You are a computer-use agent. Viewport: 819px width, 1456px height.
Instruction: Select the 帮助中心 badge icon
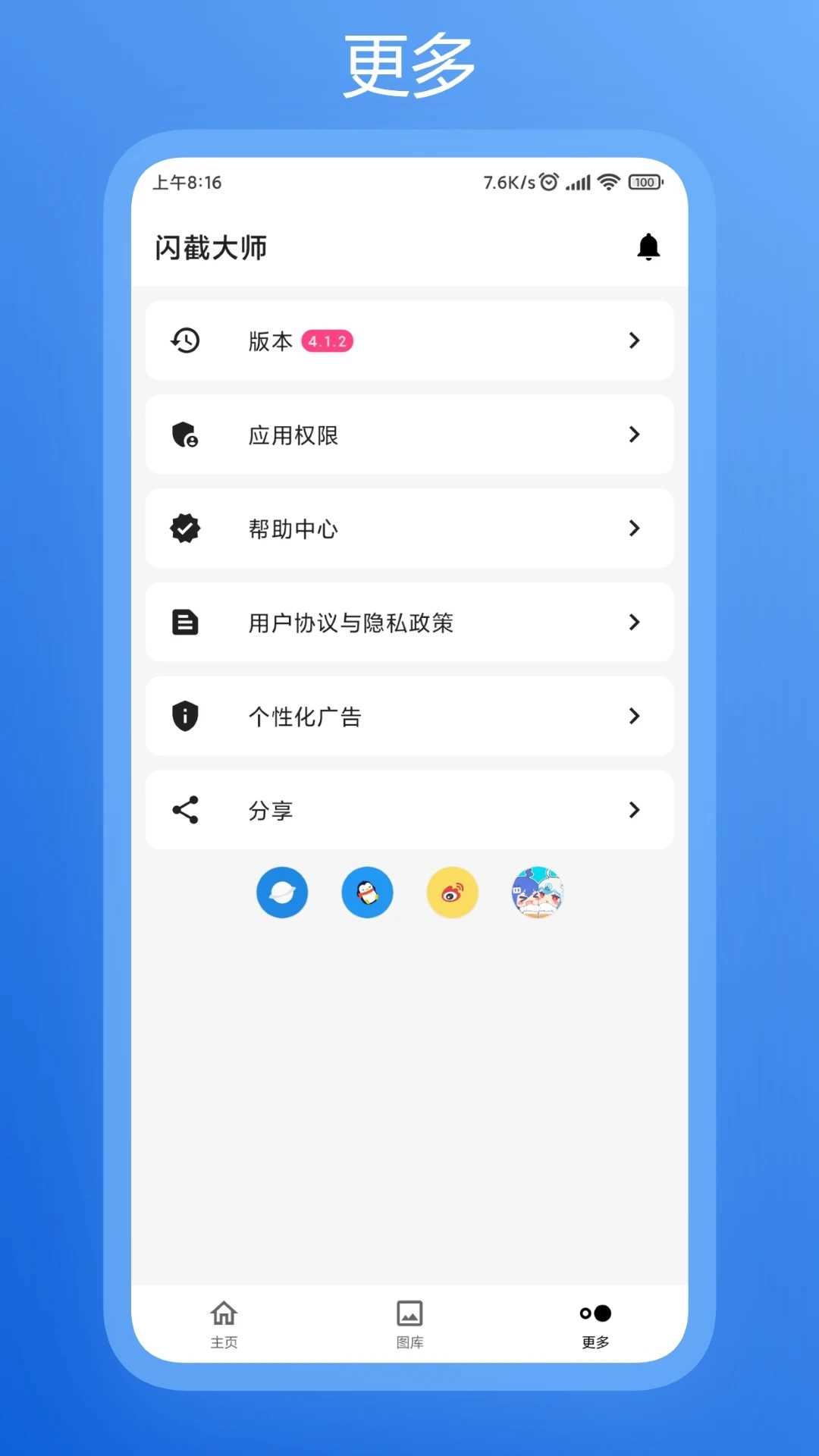(184, 529)
